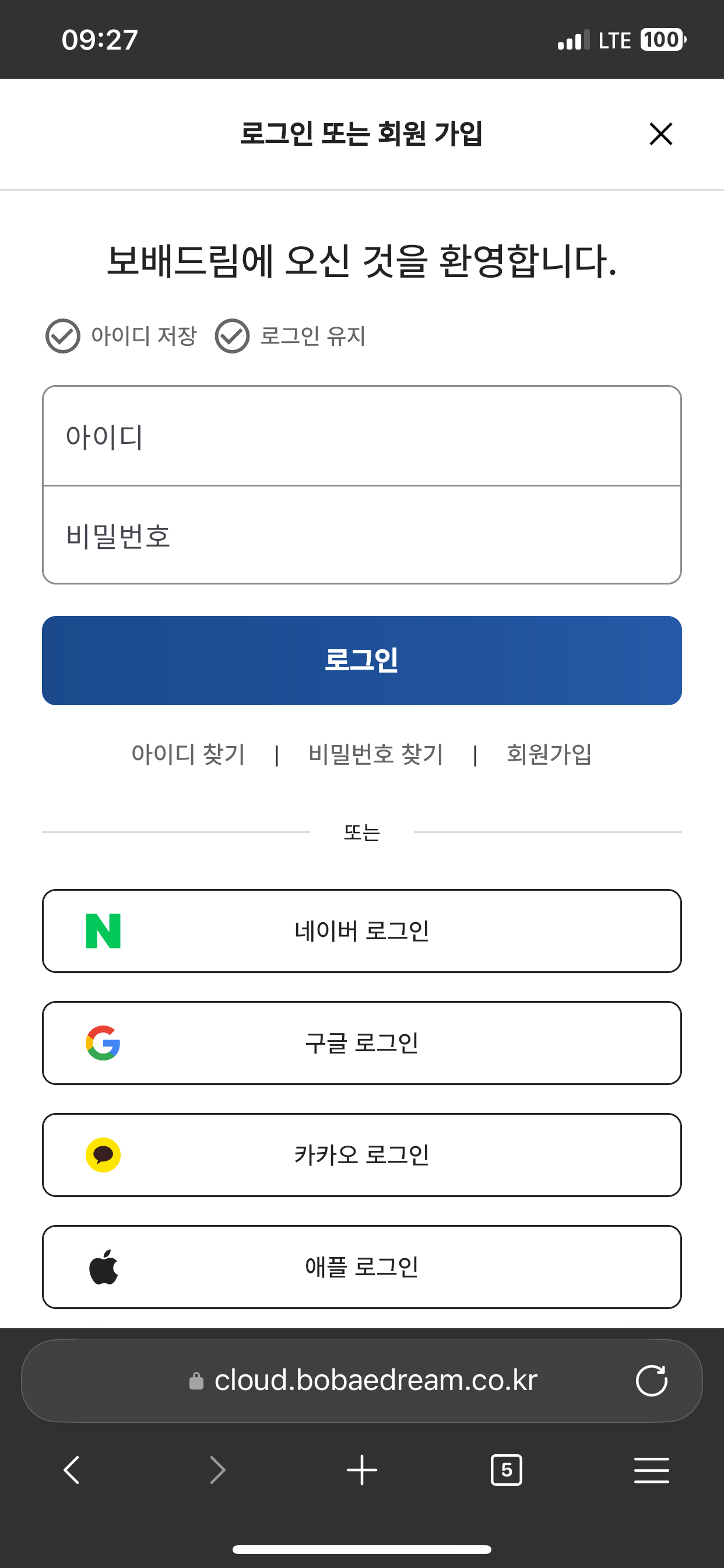This screenshot has height=1568, width=724.
Task: Sign in with 카카오 로그인
Action: [361, 1154]
